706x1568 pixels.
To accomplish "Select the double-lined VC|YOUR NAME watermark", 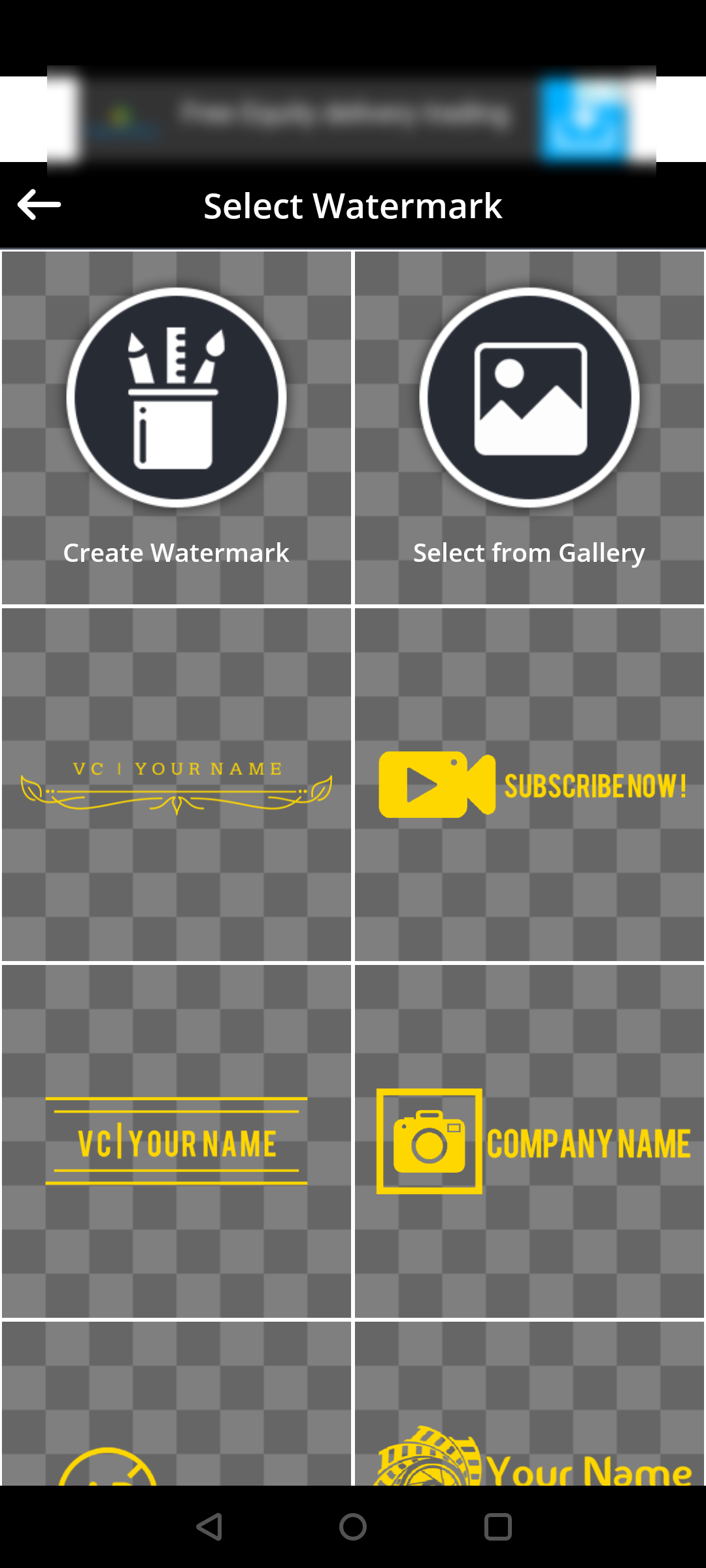I will tap(176, 1141).
